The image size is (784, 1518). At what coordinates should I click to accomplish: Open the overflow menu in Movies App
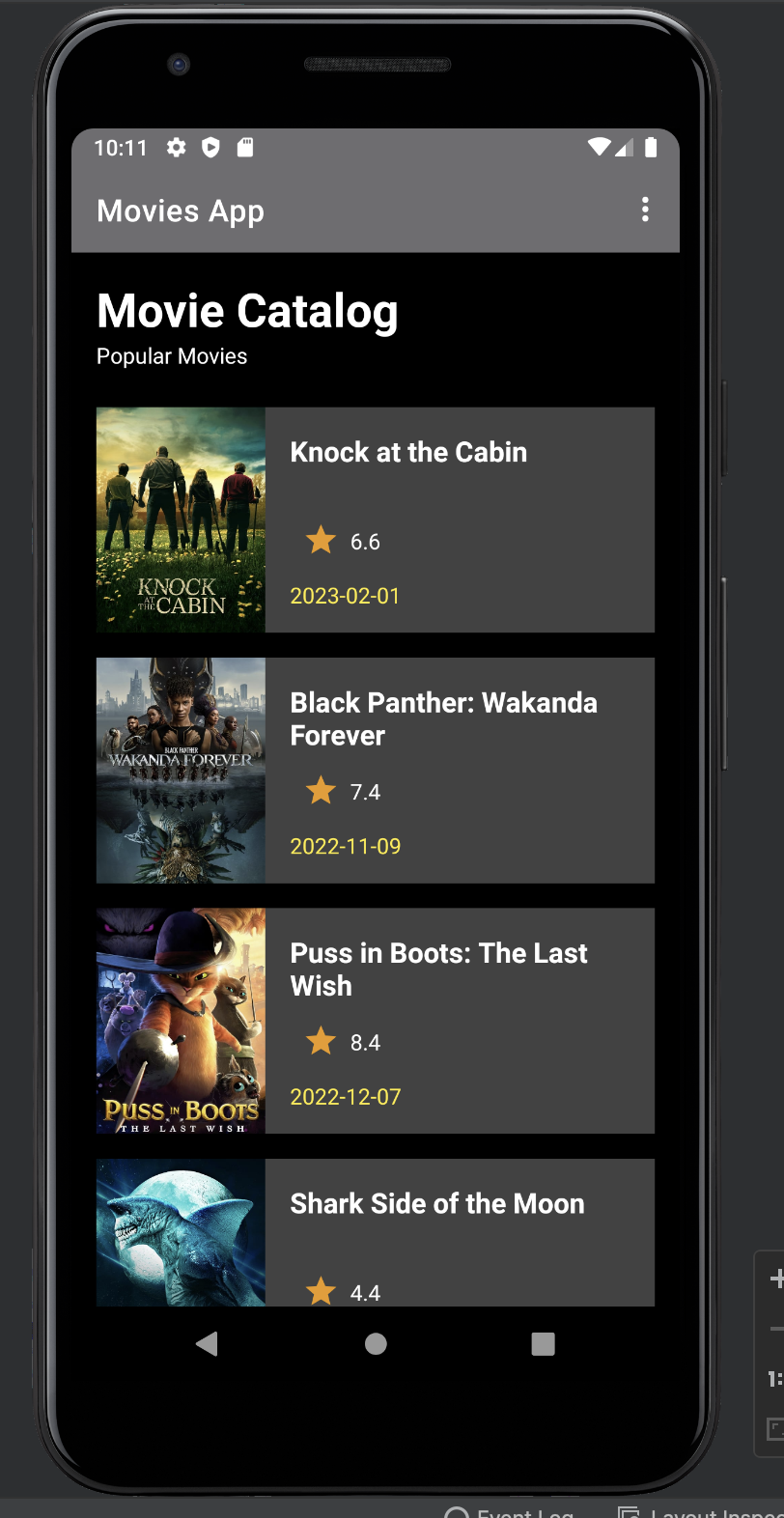tap(644, 210)
